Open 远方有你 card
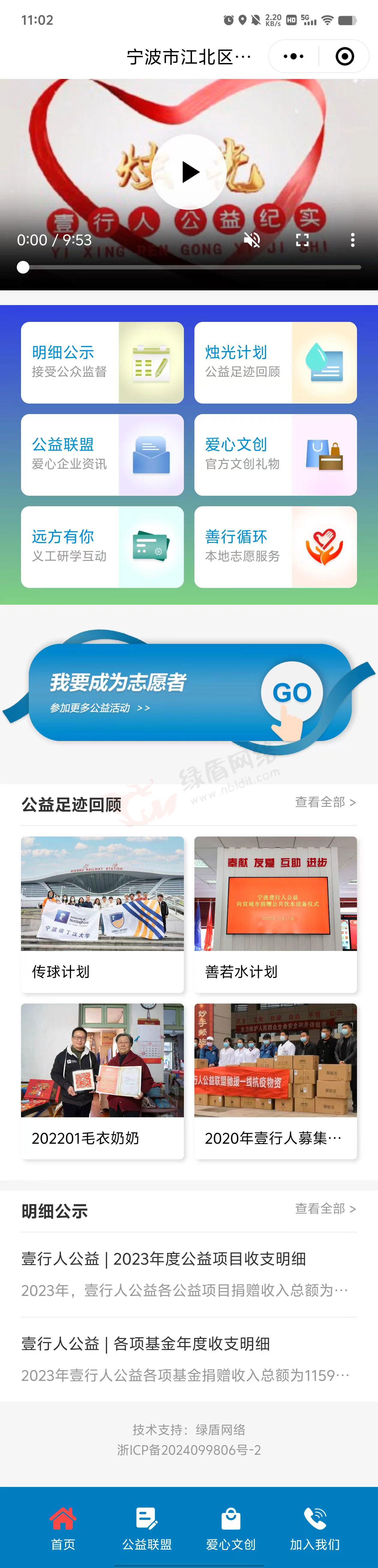Viewport: 378px width, 1568px height. [x=102, y=546]
